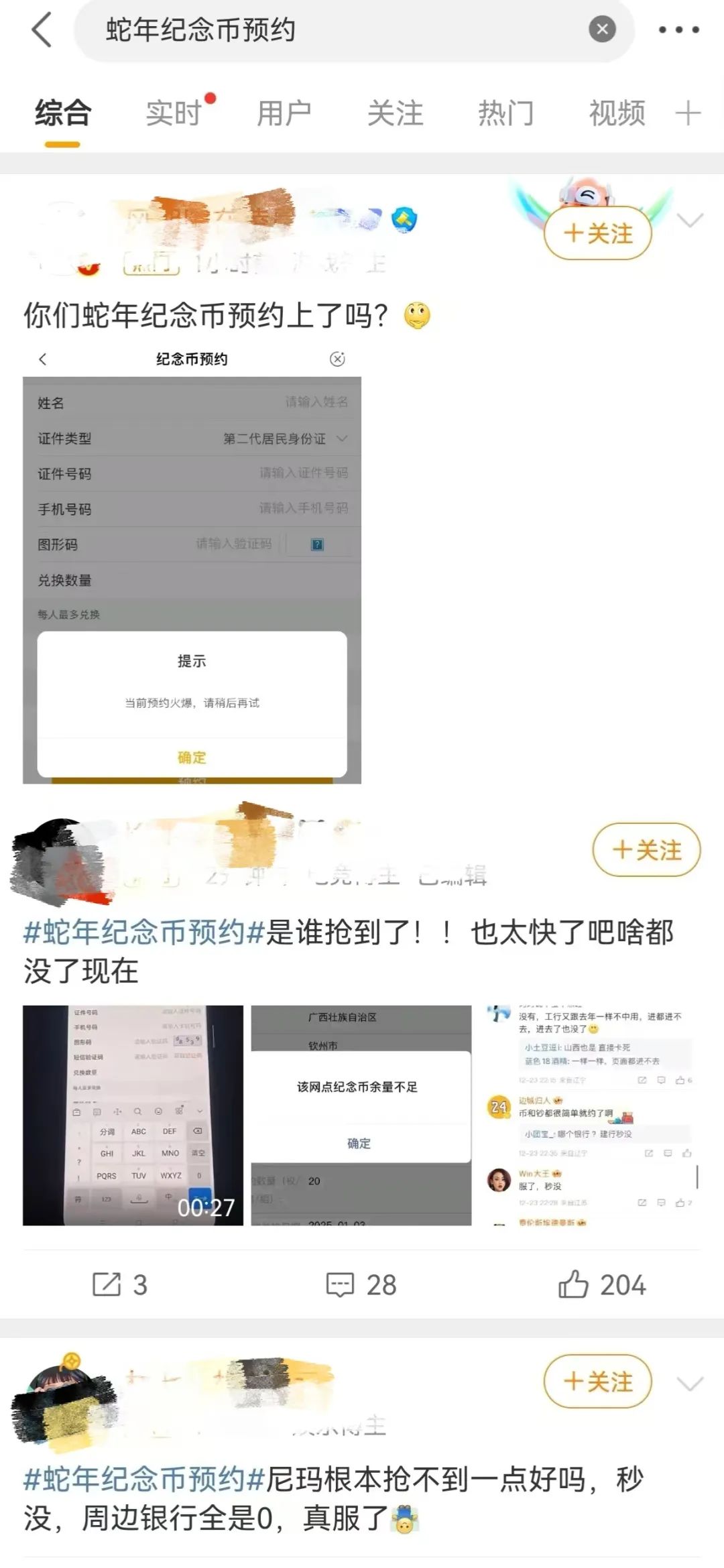
Task: Follow the author of 是谁抢到了 post
Action: point(647,850)
